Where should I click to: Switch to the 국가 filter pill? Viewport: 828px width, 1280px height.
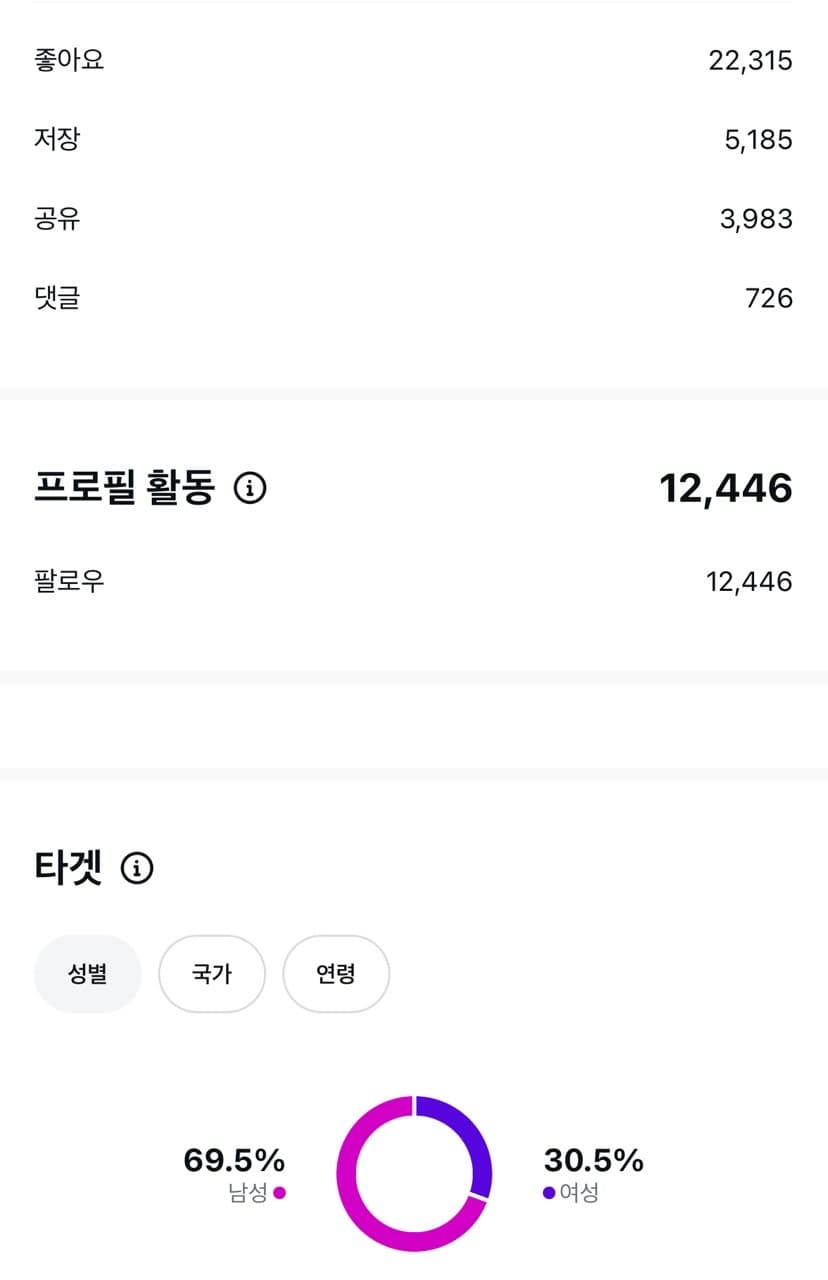pyautogui.click(x=211, y=973)
